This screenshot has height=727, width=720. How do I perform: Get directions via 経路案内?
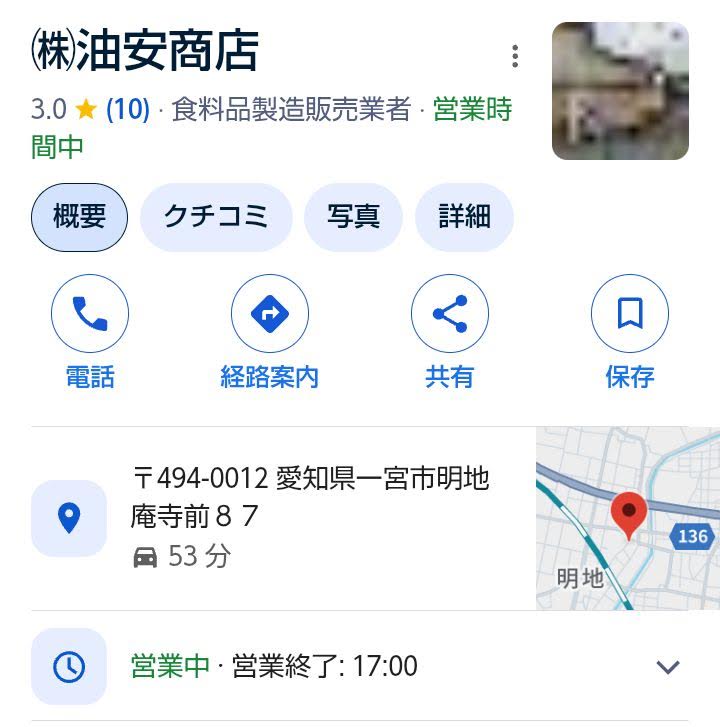[269, 314]
